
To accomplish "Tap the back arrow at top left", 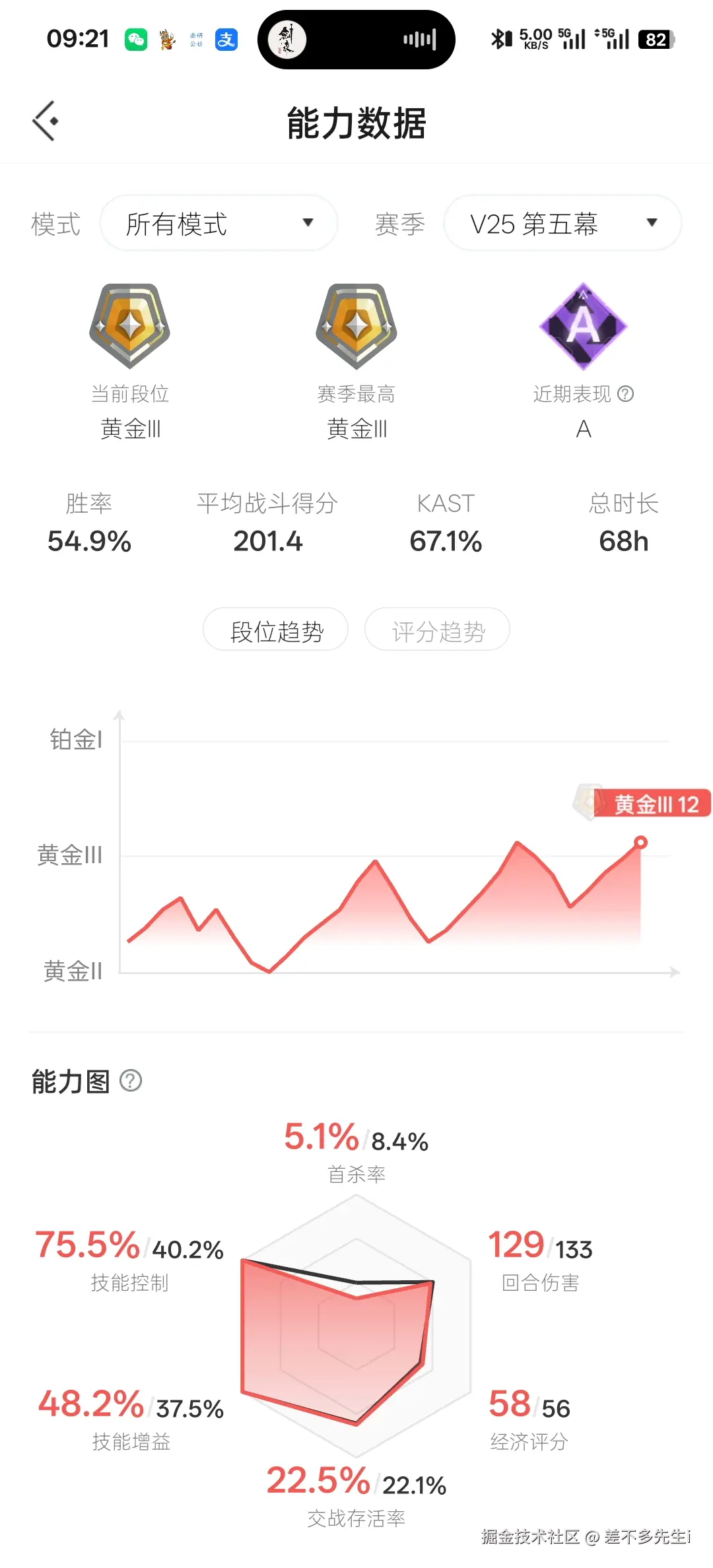I will (x=44, y=120).
